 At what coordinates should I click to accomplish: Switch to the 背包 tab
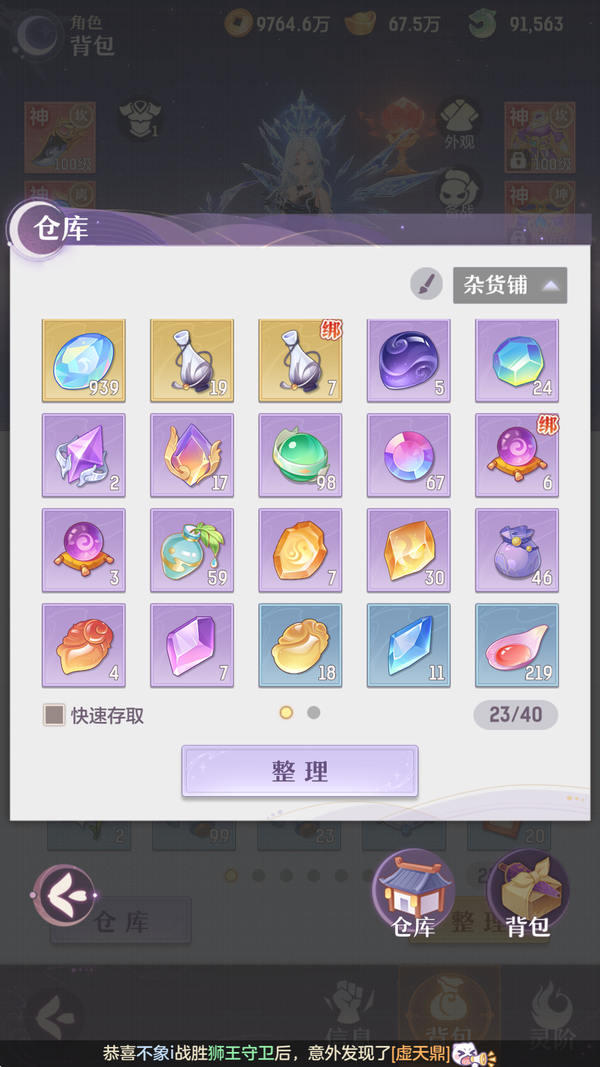[x=528, y=895]
